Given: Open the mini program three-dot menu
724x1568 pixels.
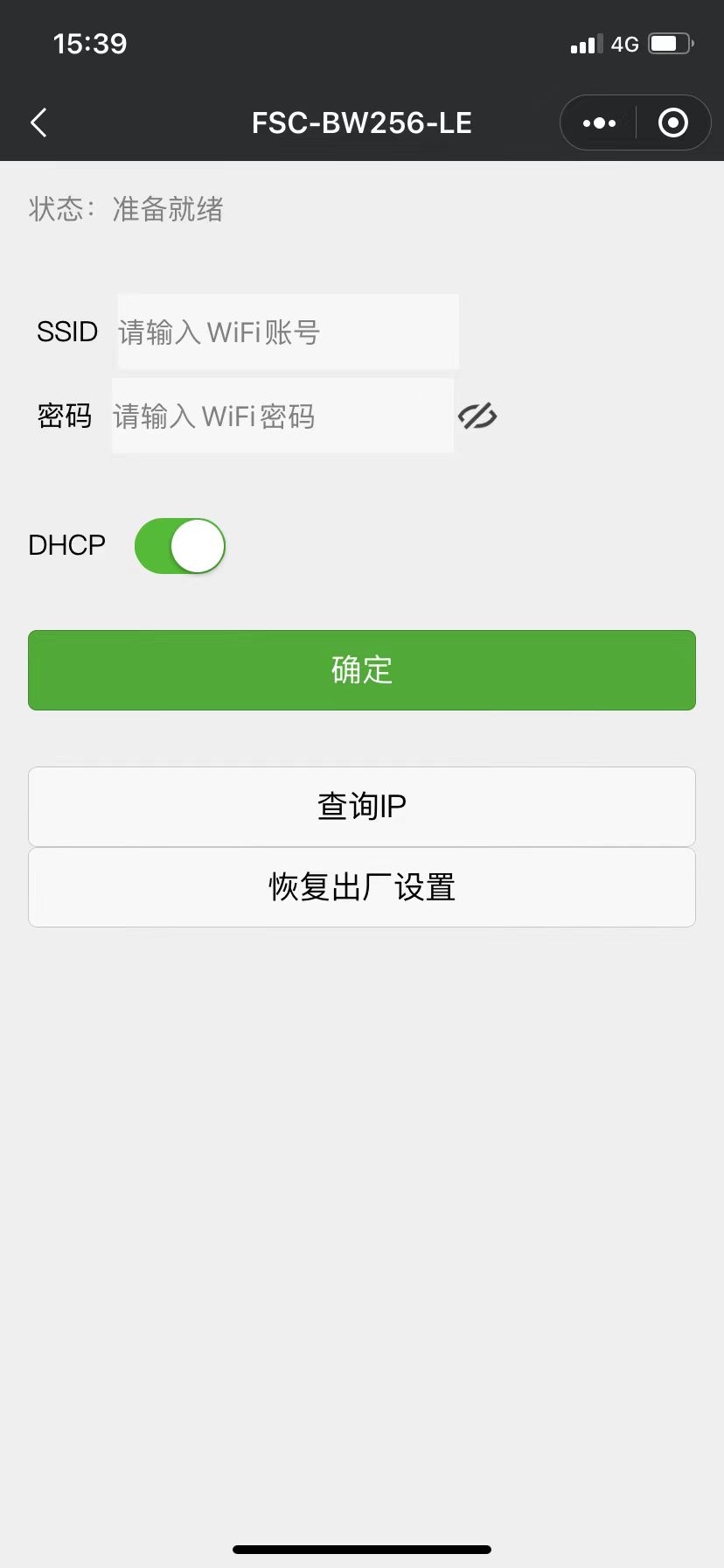Looking at the screenshot, I should point(599,123).
